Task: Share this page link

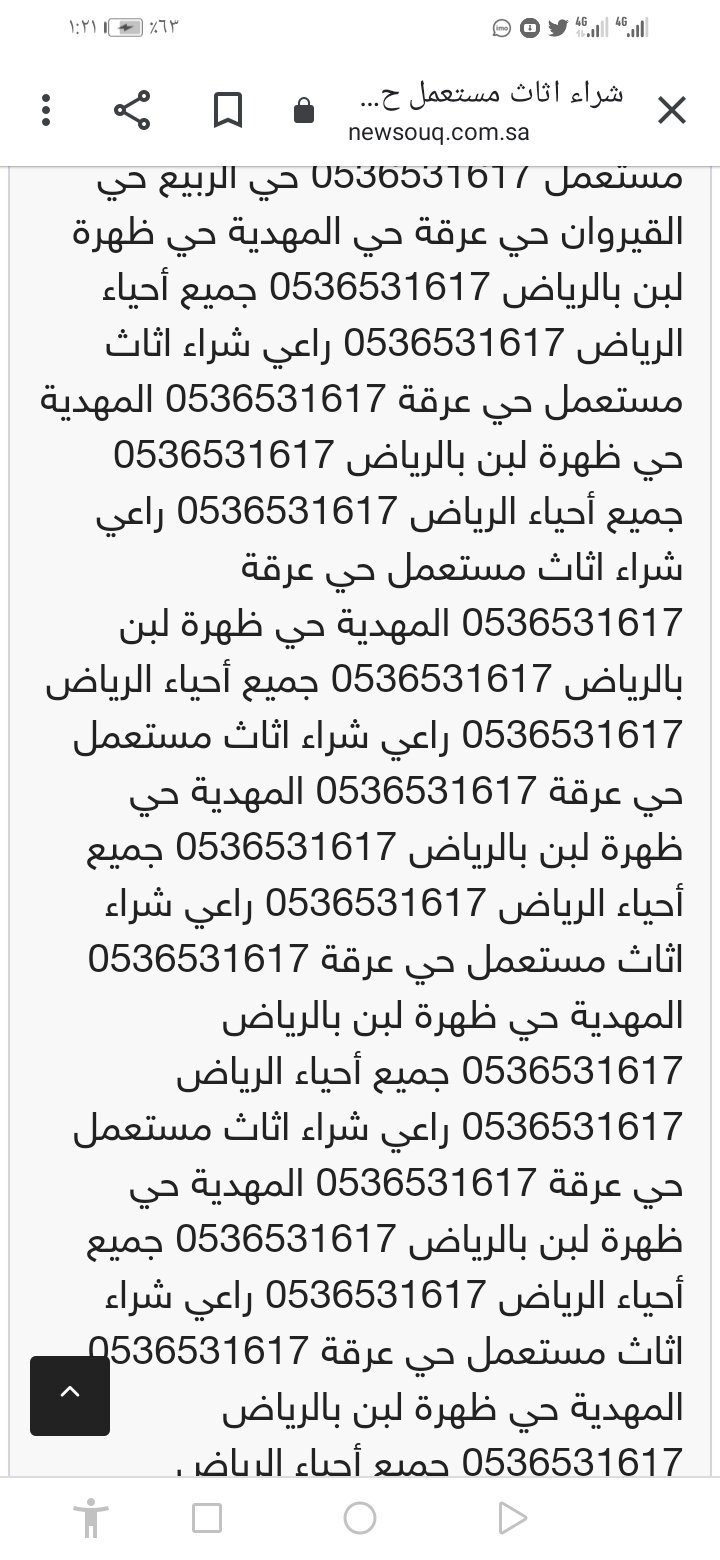Action: pyautogui.click(x=131, y=110)
